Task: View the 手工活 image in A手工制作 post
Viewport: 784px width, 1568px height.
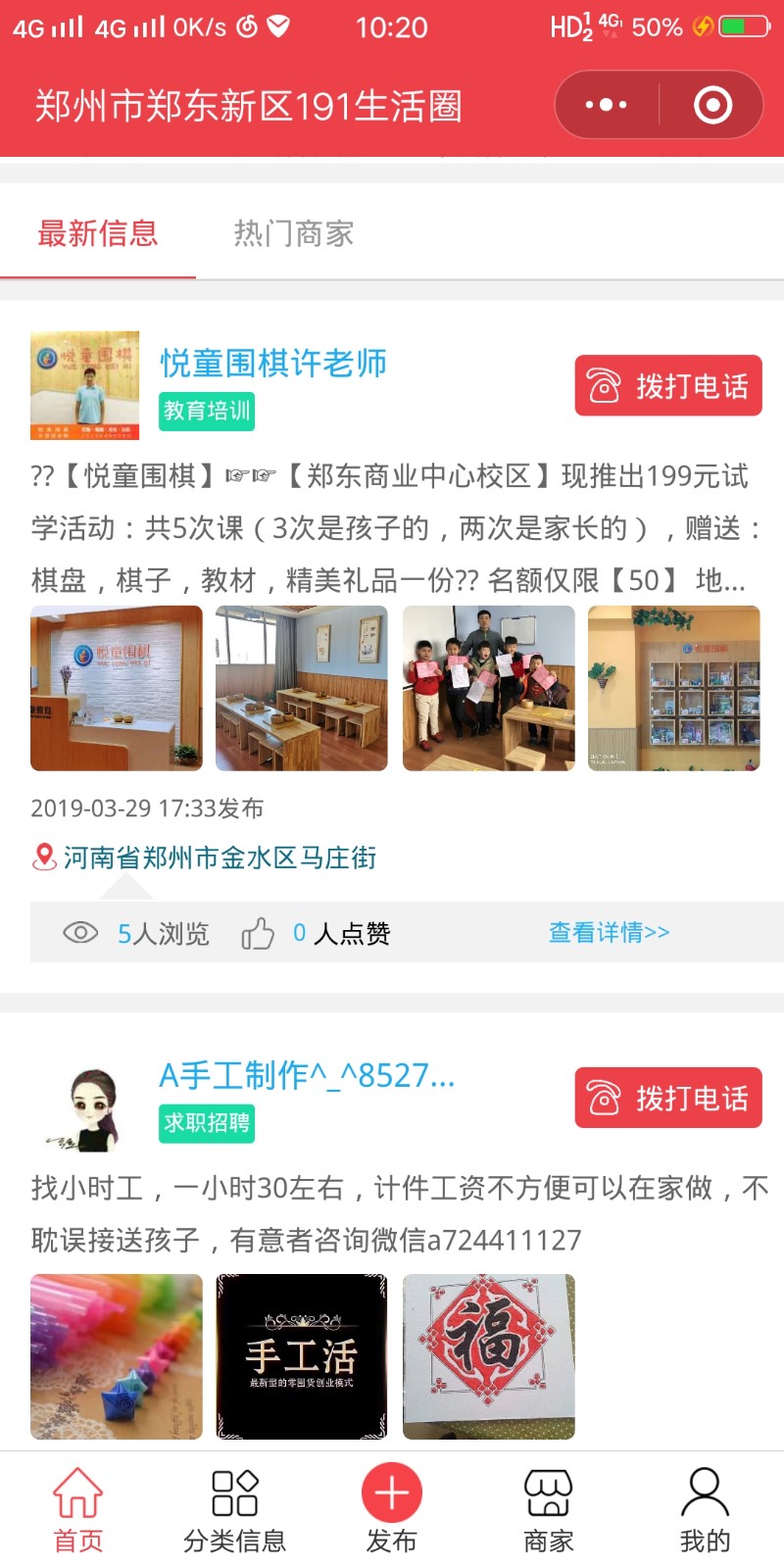Action: point(302,1356)
